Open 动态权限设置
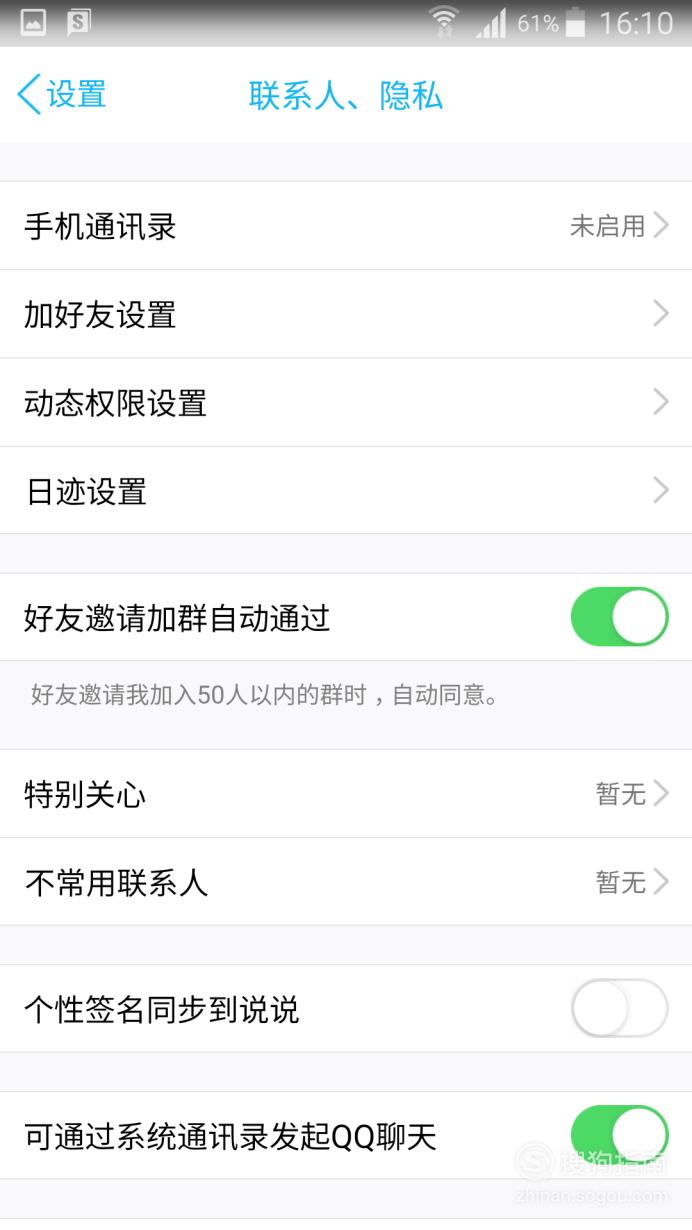The height and width of the screenshot is (1230, 692). (x=346, y=402)
